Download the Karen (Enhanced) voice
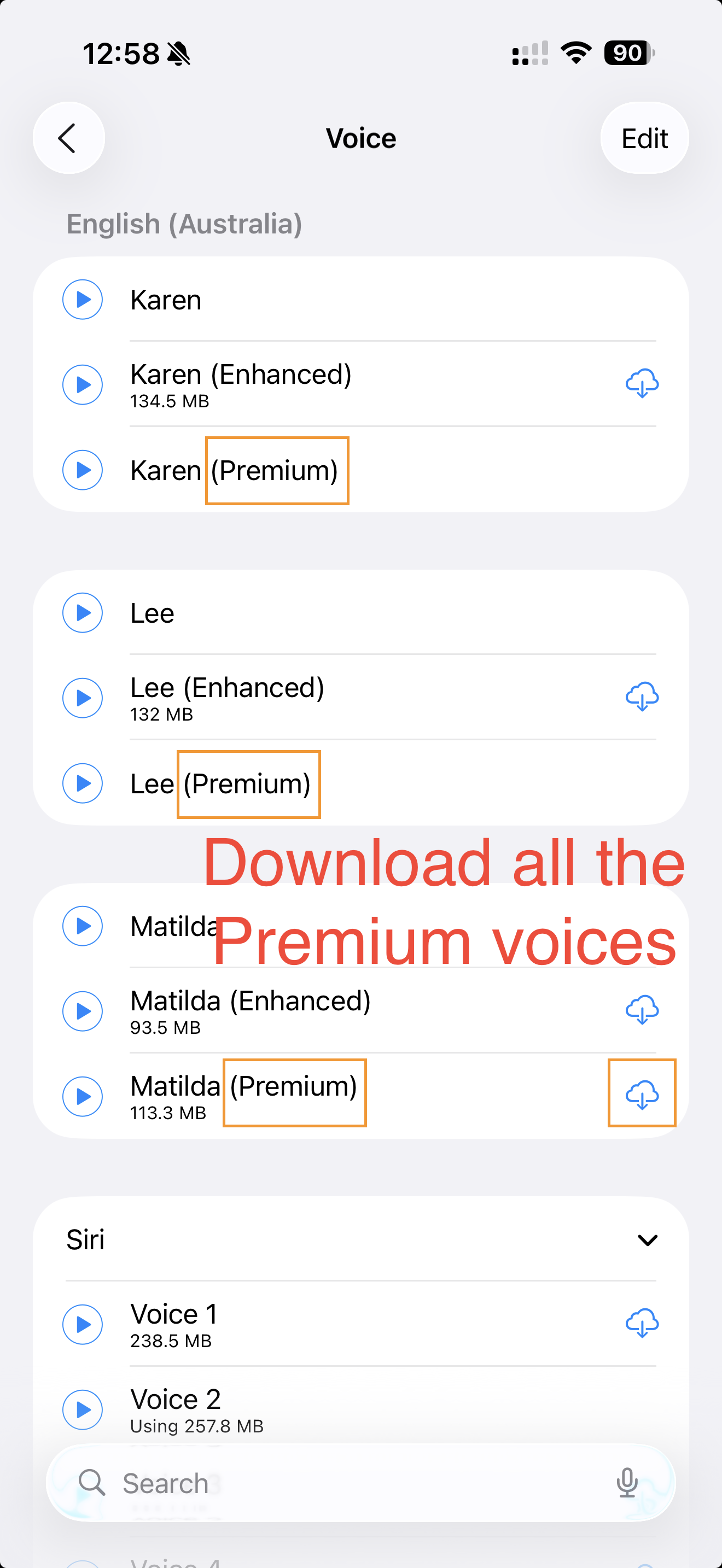Viewport: 722px width, 1568px height. pos(642,383)
